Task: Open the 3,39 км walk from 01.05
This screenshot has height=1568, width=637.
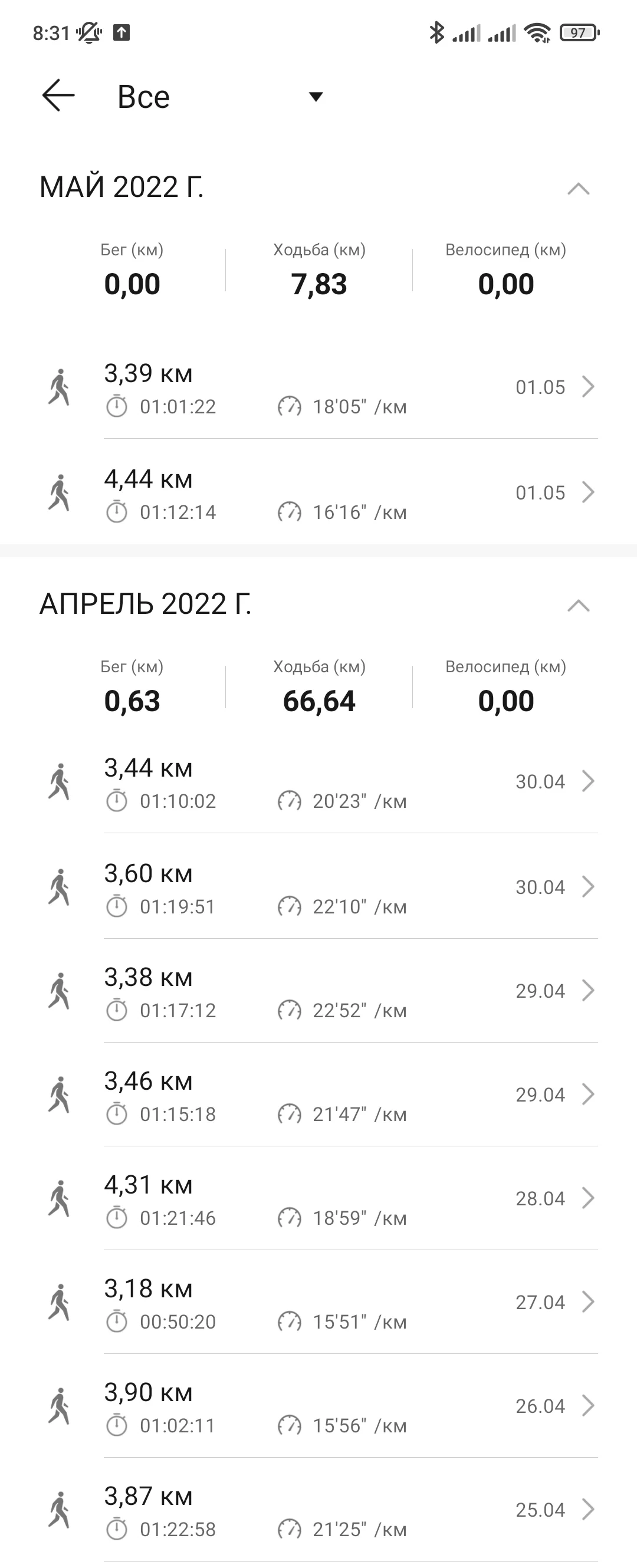Action: click(350, 388)
